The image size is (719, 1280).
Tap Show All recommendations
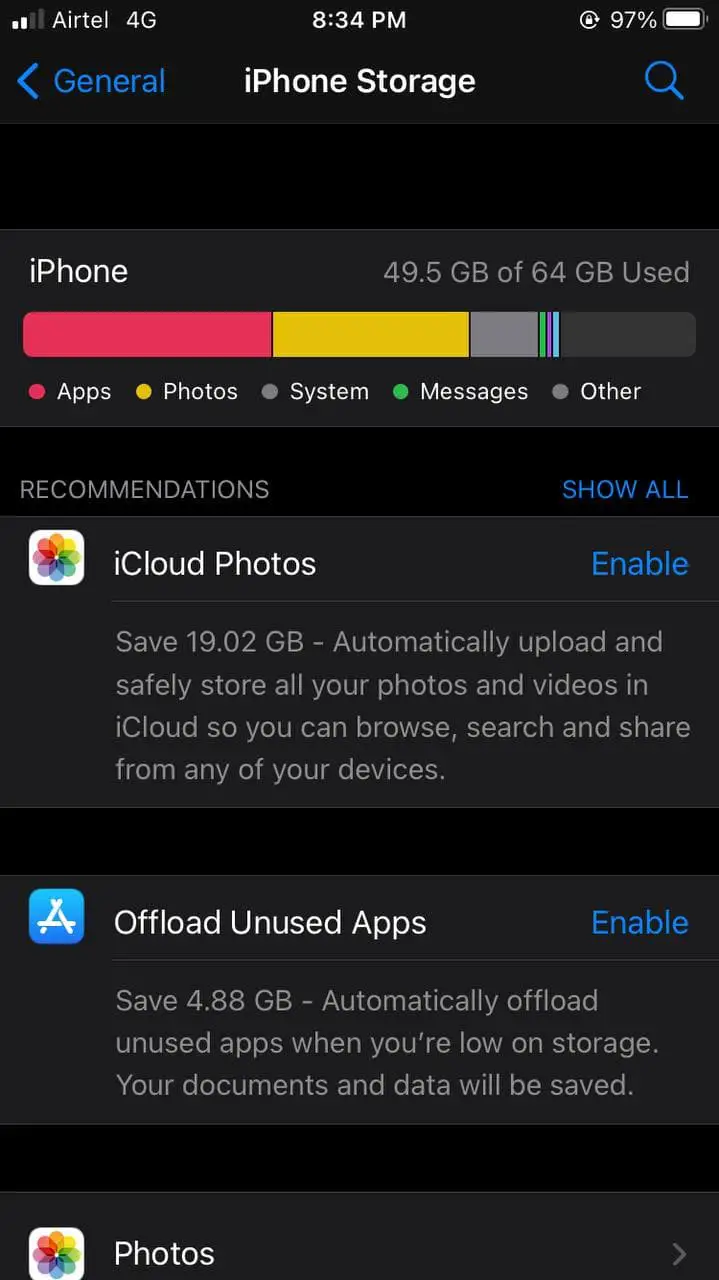624,489
